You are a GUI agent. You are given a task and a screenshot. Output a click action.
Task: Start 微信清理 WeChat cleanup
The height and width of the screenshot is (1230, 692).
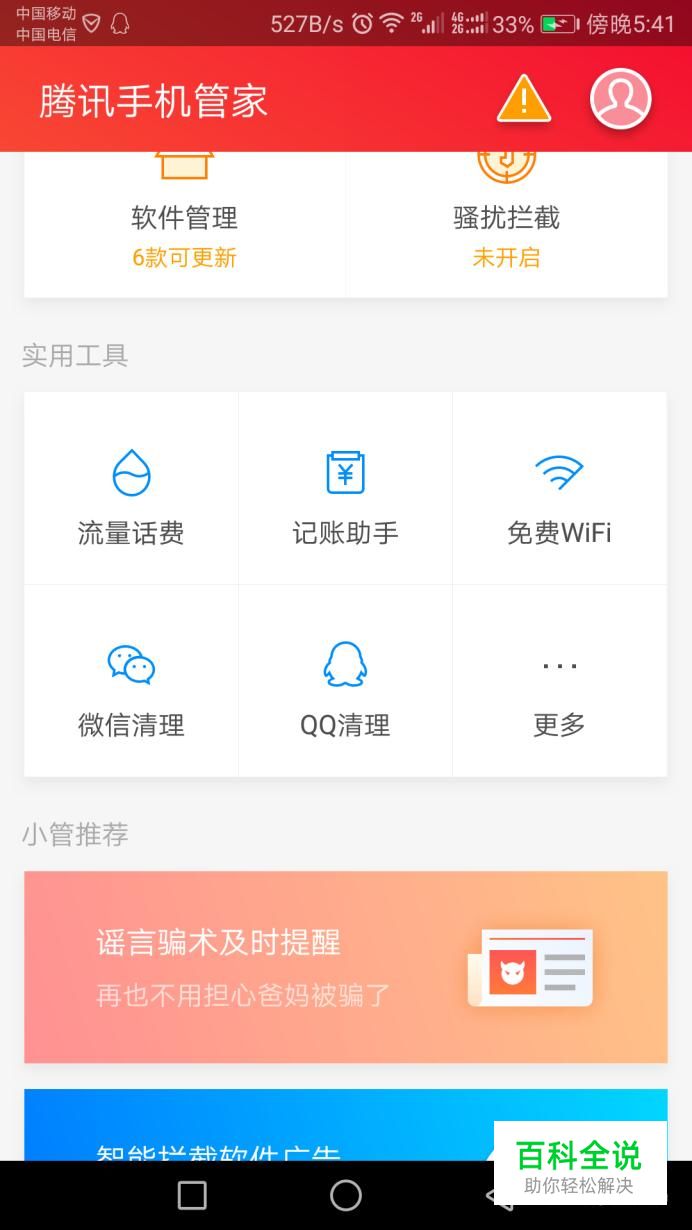pos(131,681)
